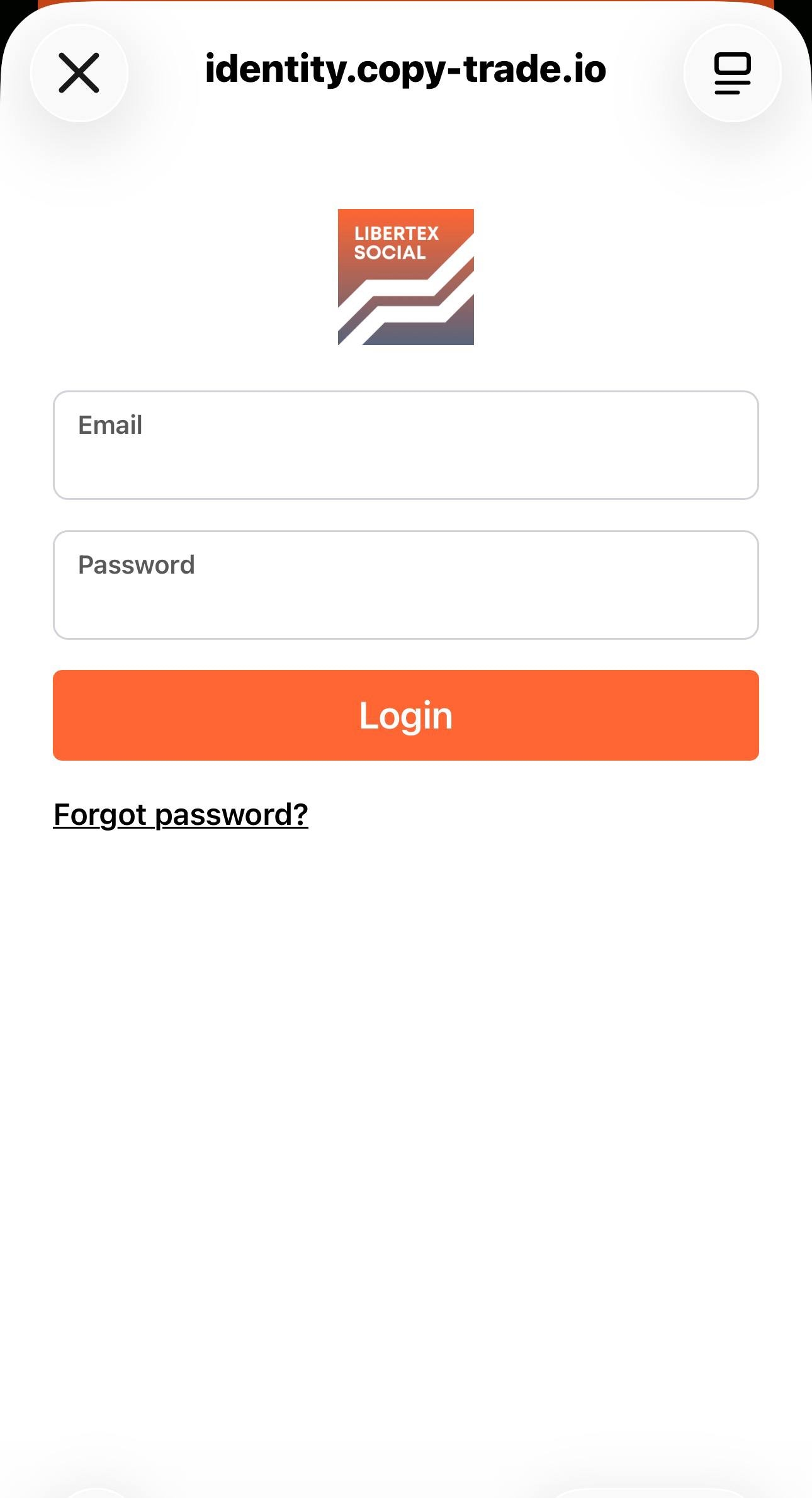The image size is (812, 1498).
Task: Open the Forgot password link
Action: (181, 815)
